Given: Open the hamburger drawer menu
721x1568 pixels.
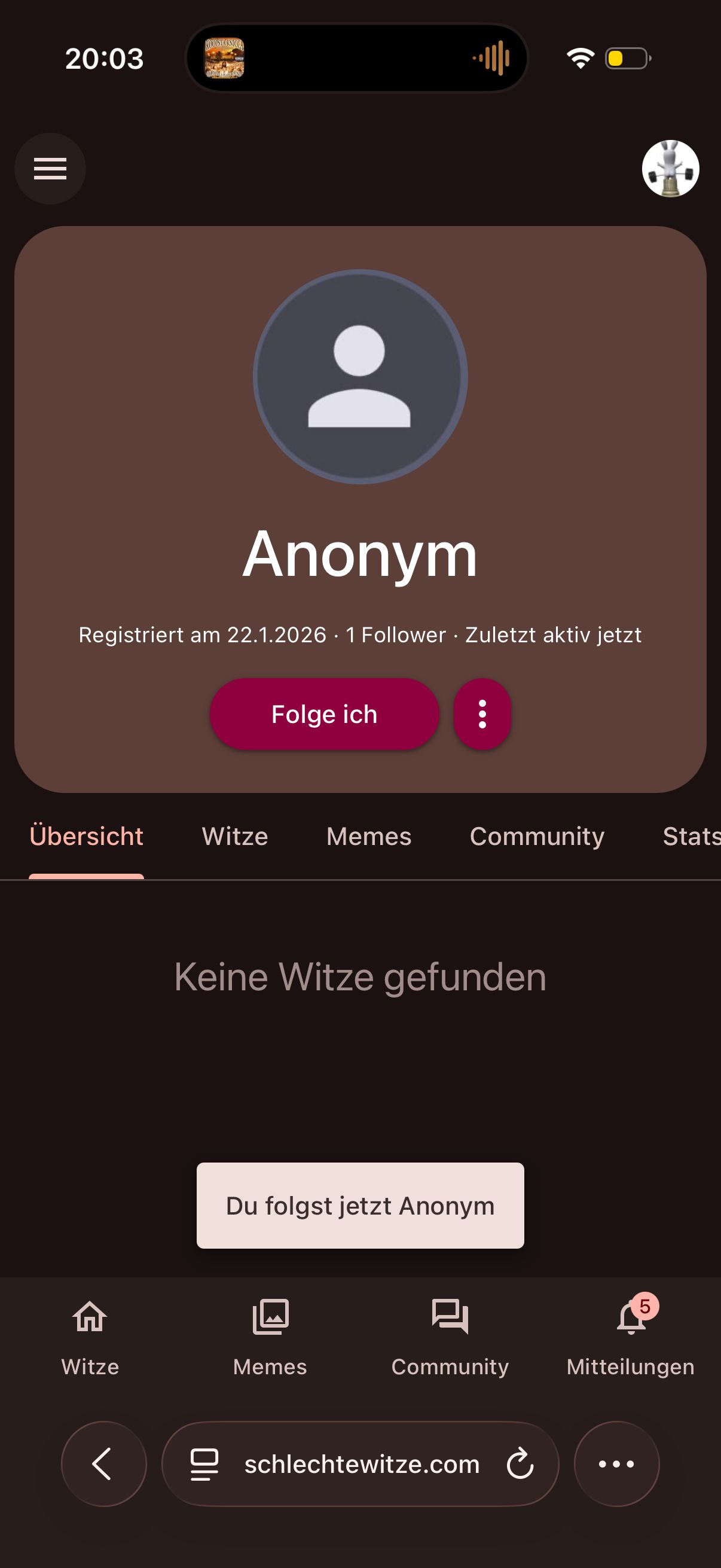Looking at the screenshot, I should point(50,169).
